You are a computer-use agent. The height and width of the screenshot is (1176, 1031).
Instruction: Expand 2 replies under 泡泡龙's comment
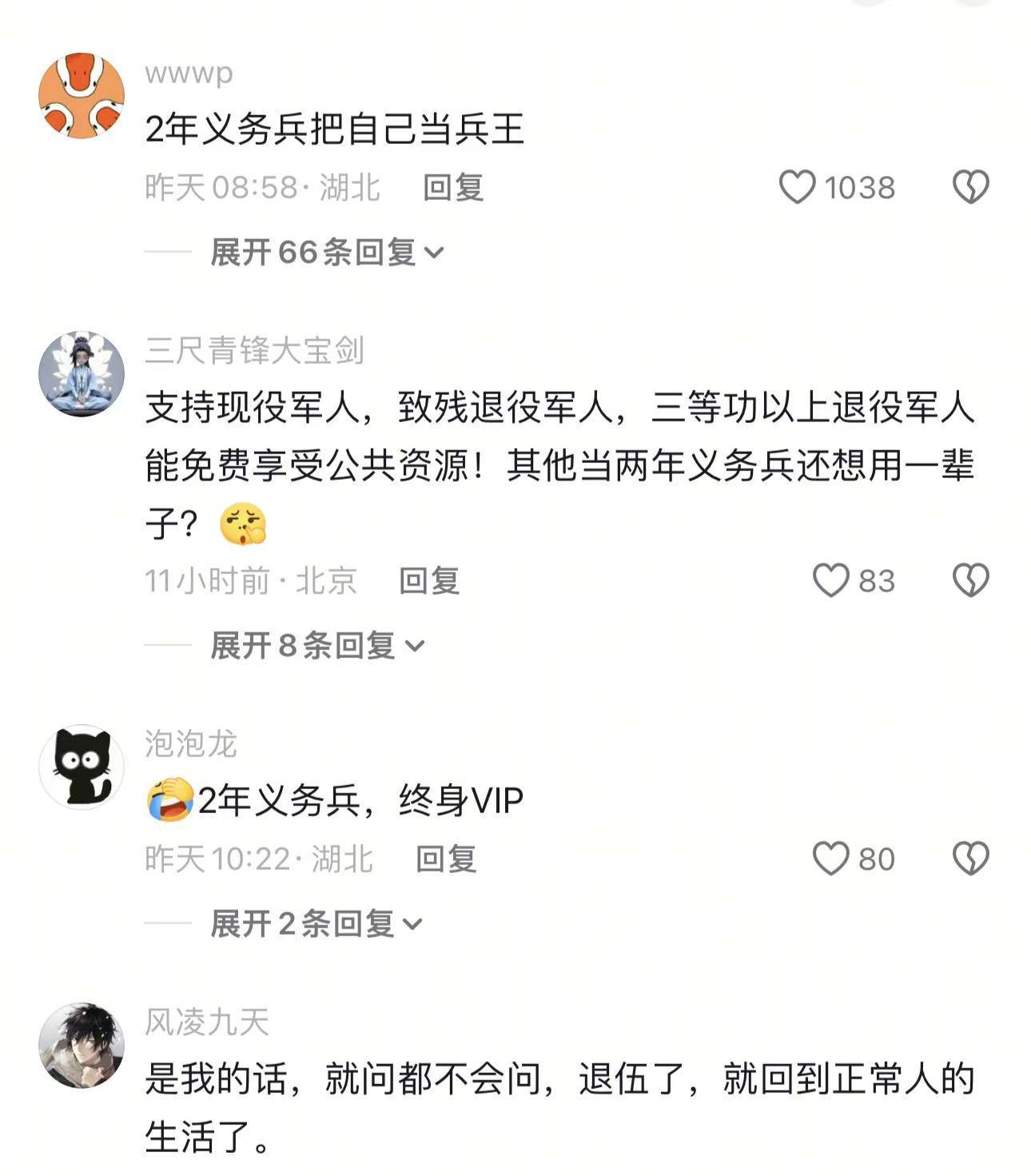(316, 924)
